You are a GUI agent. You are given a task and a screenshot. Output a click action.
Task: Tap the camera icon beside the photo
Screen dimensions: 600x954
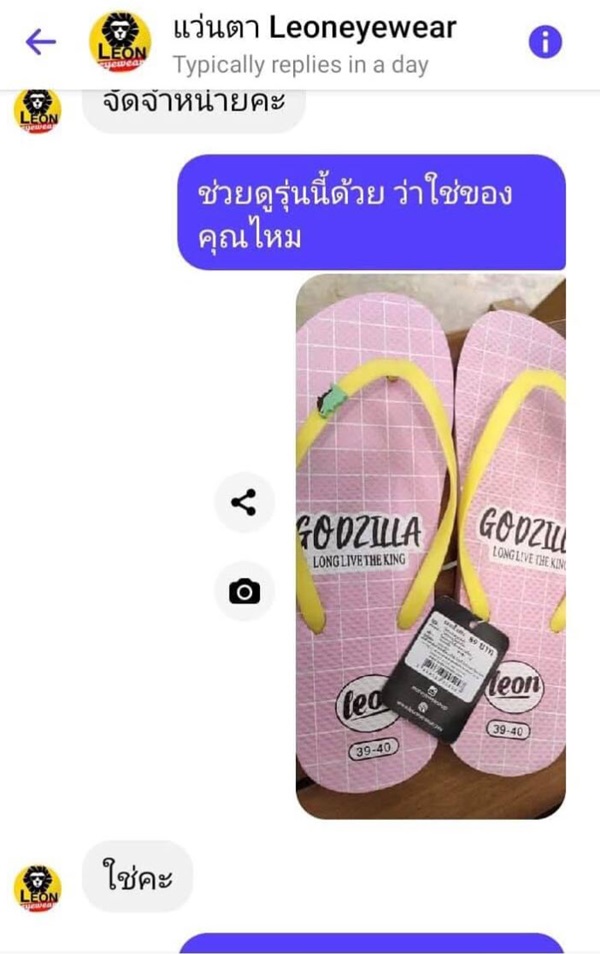[x=244, y=592]
